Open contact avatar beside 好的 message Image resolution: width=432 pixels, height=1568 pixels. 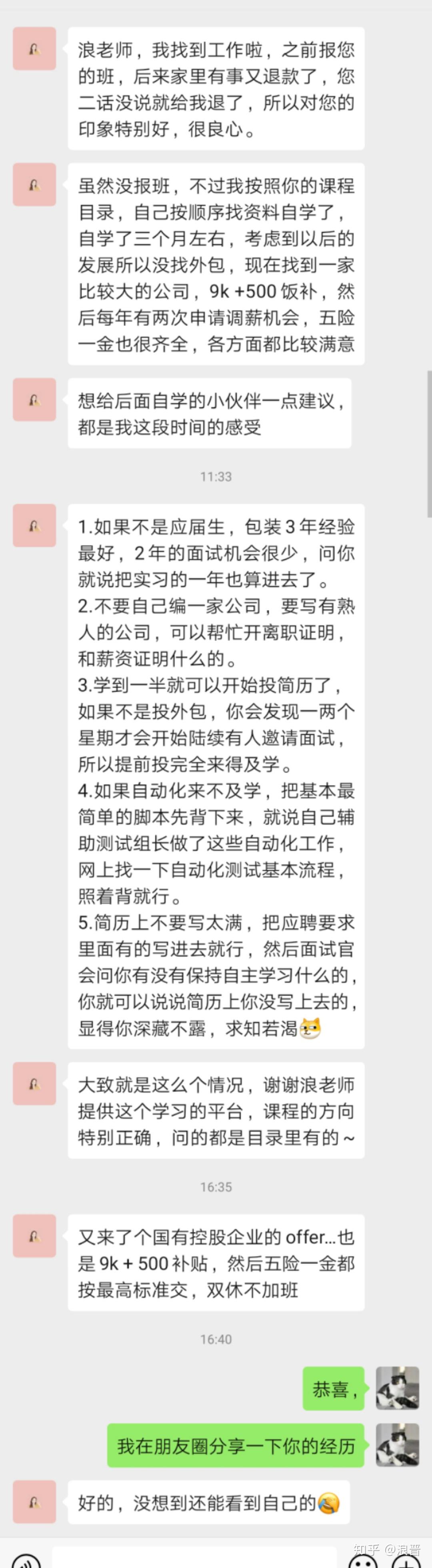coord(34,1502)
